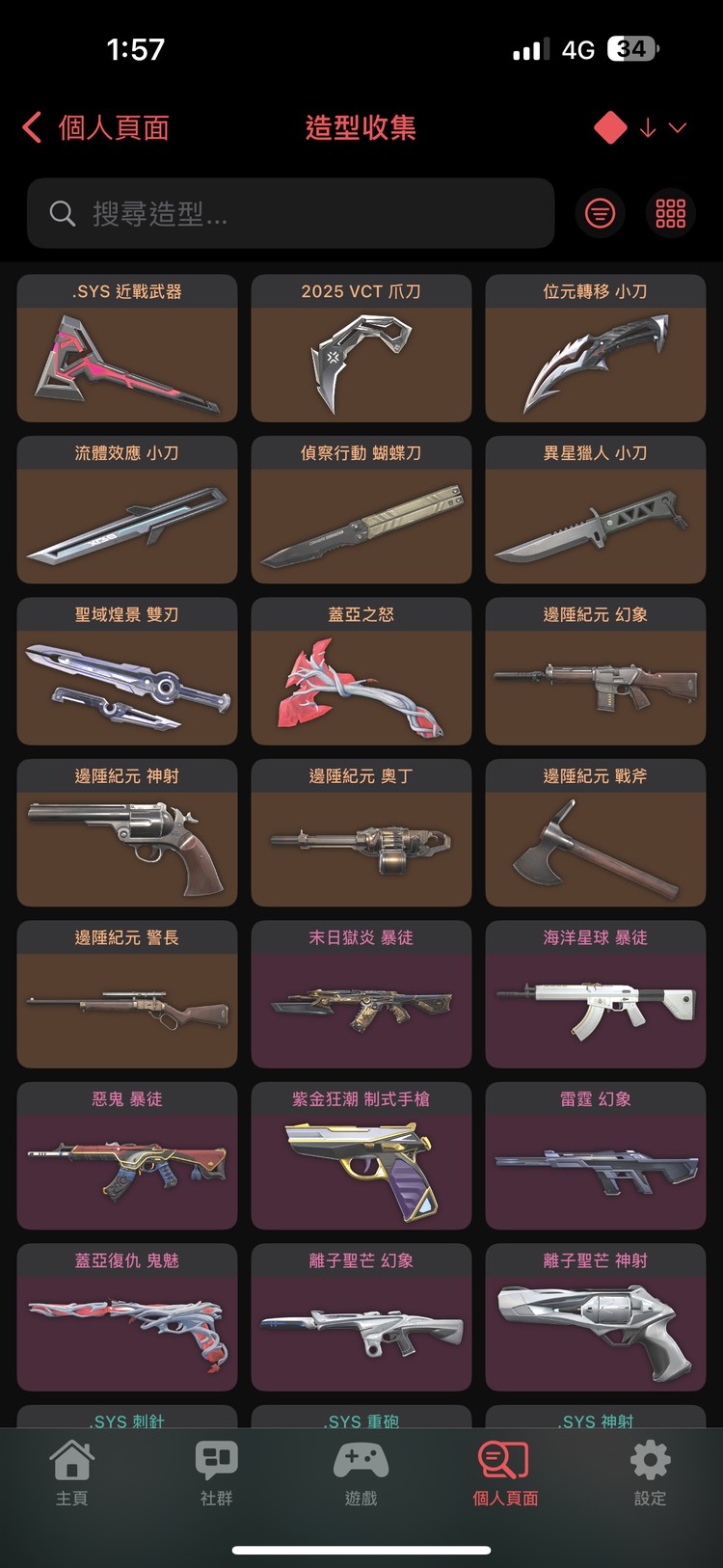Open 偵察行動 蝴蝶刀 skin

361,510
